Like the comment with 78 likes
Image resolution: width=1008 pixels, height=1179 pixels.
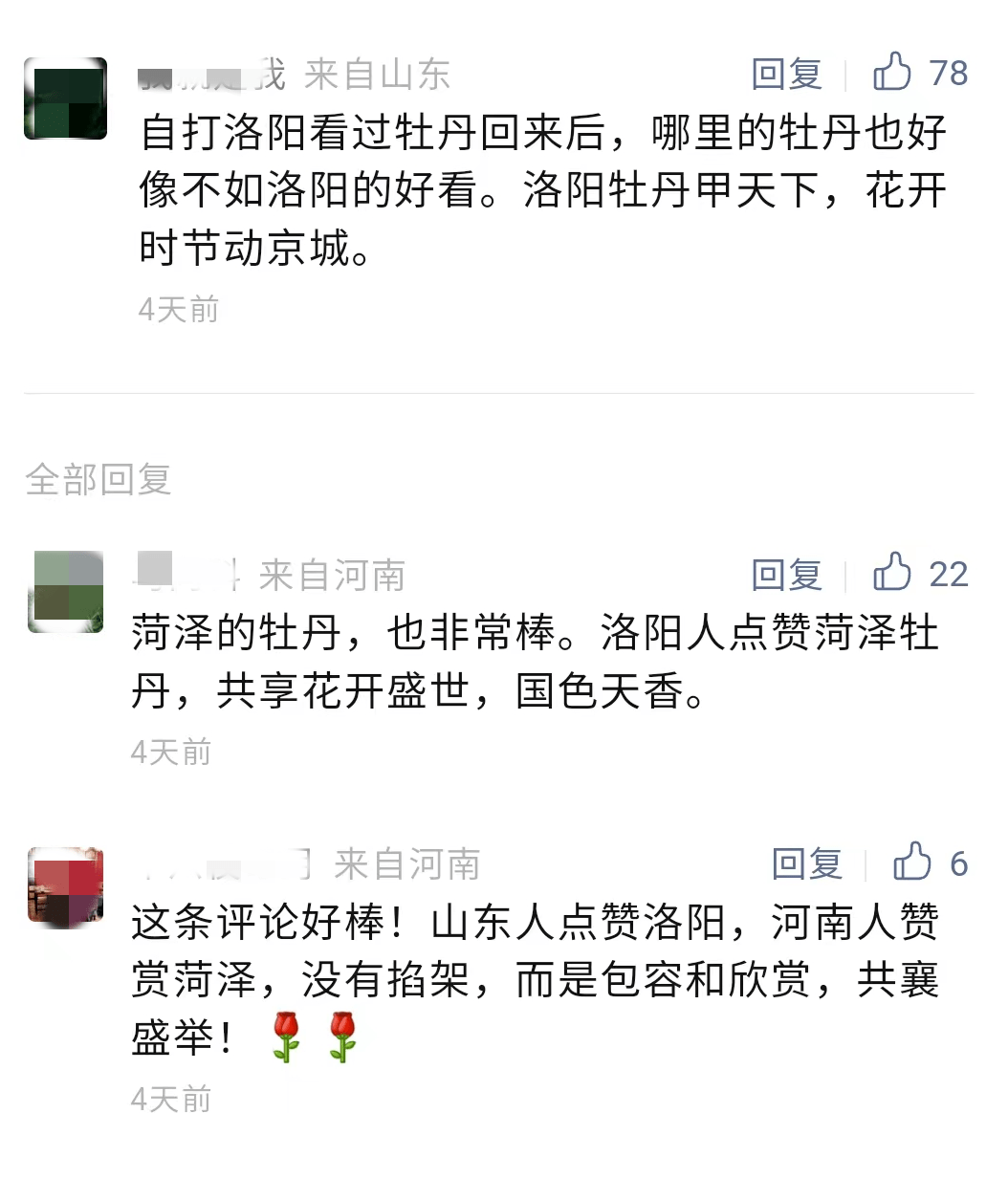point(892,72)
